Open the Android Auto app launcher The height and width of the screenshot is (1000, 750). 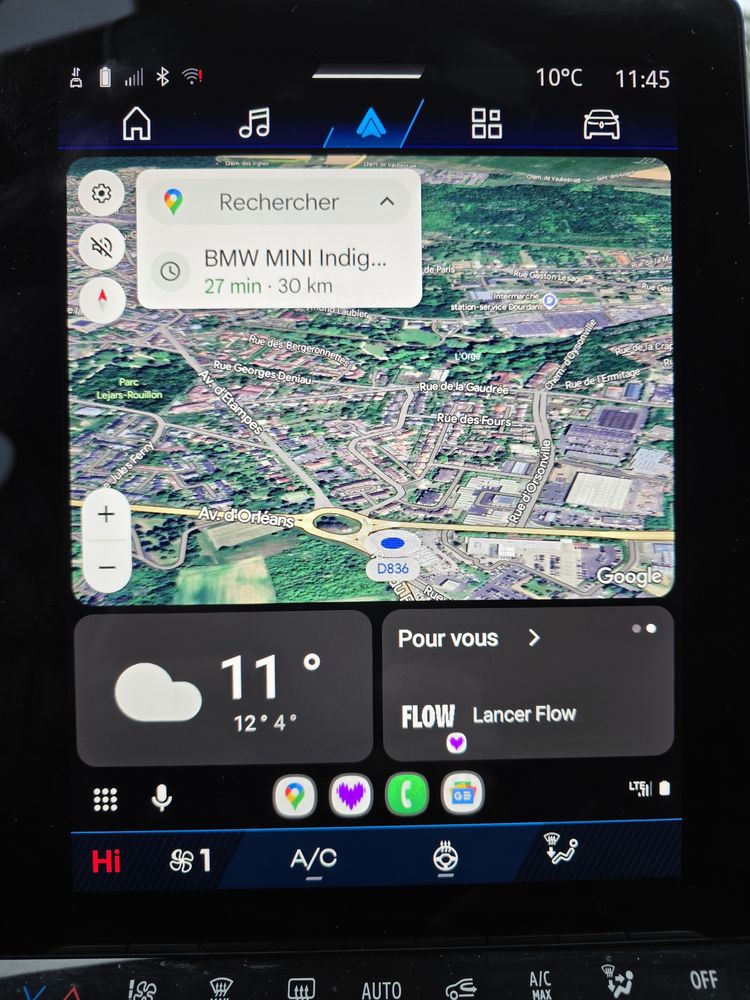tap(105, 798)
